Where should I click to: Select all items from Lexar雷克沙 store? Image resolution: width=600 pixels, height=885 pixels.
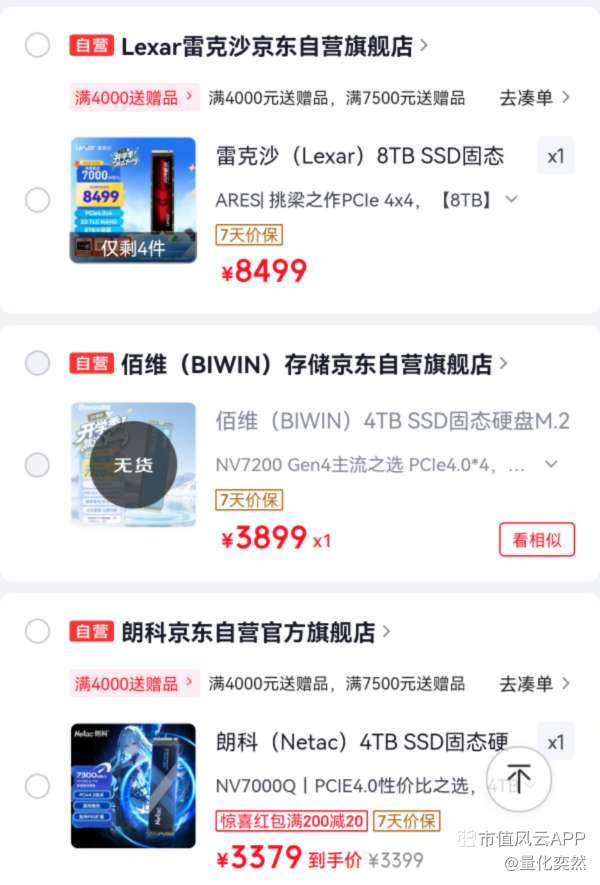(x=37, y=45)
